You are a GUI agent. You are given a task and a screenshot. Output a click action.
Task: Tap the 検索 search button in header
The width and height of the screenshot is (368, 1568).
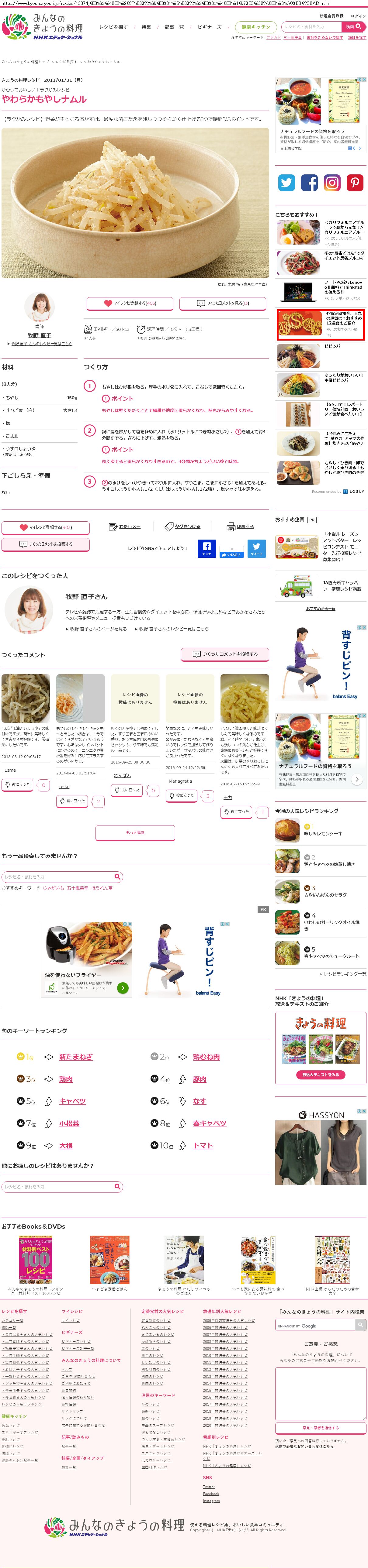pyautogui.click(x=354, y=27)
